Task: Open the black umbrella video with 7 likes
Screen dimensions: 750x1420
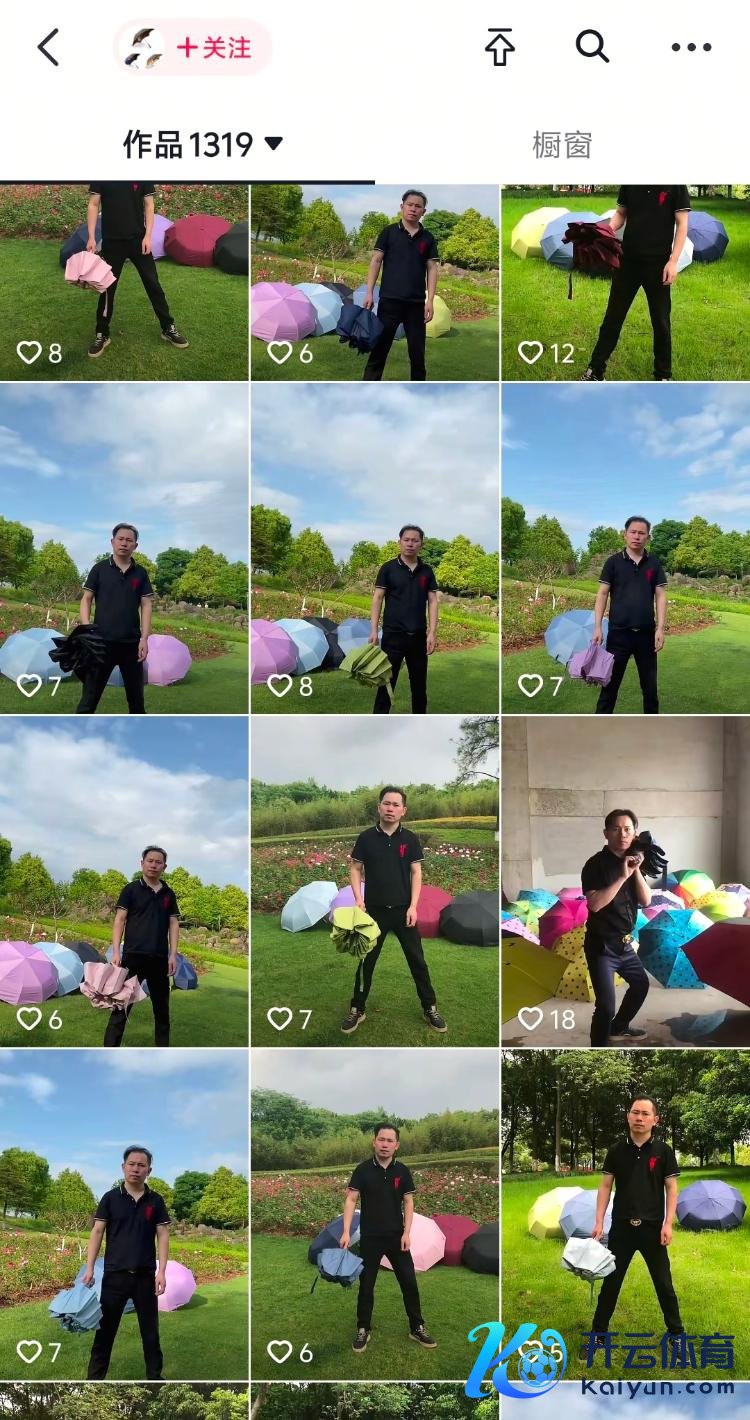Action: pyautogui.click(x=124, y=548)
